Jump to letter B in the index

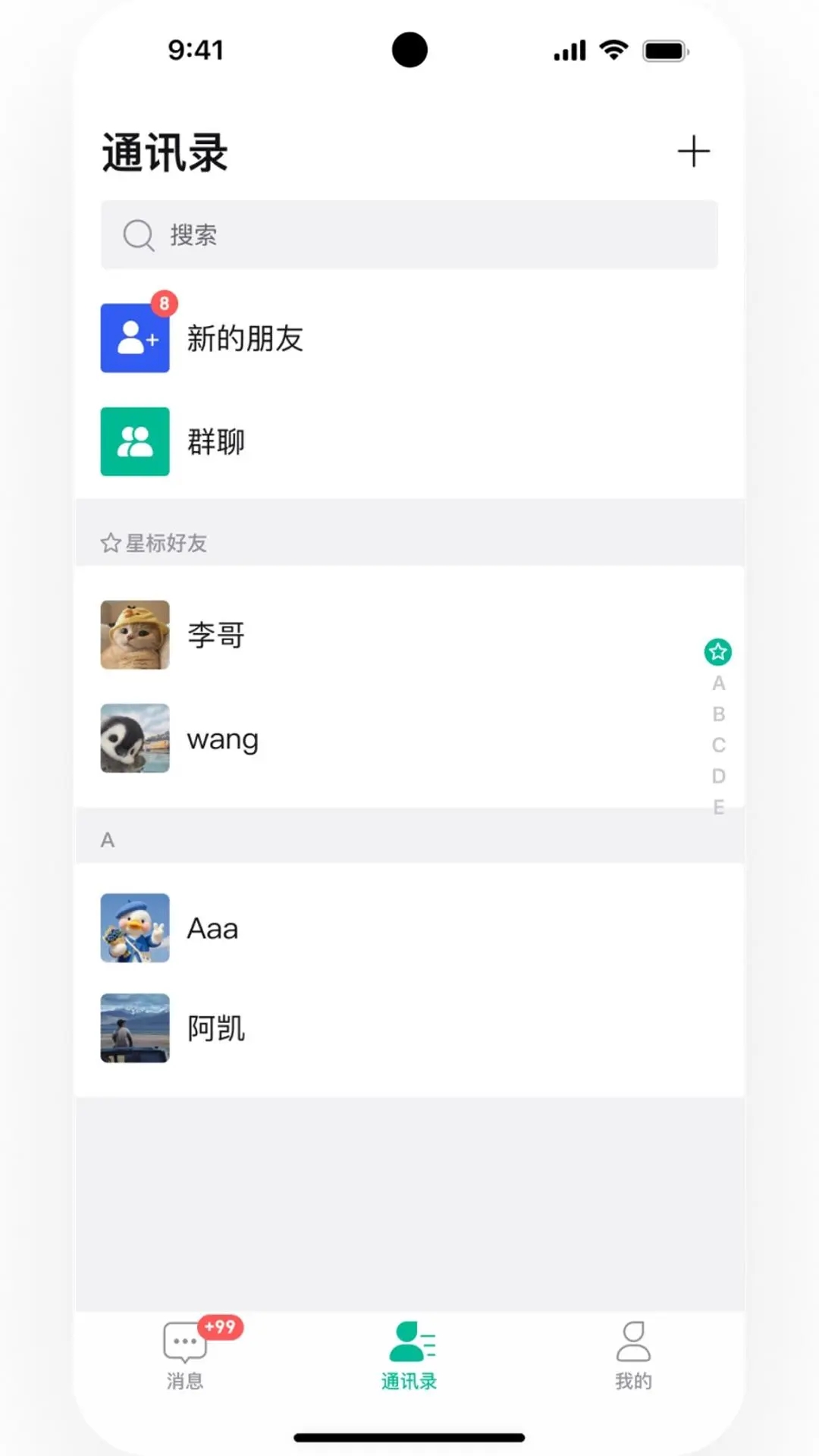click(x=718, y=713)
